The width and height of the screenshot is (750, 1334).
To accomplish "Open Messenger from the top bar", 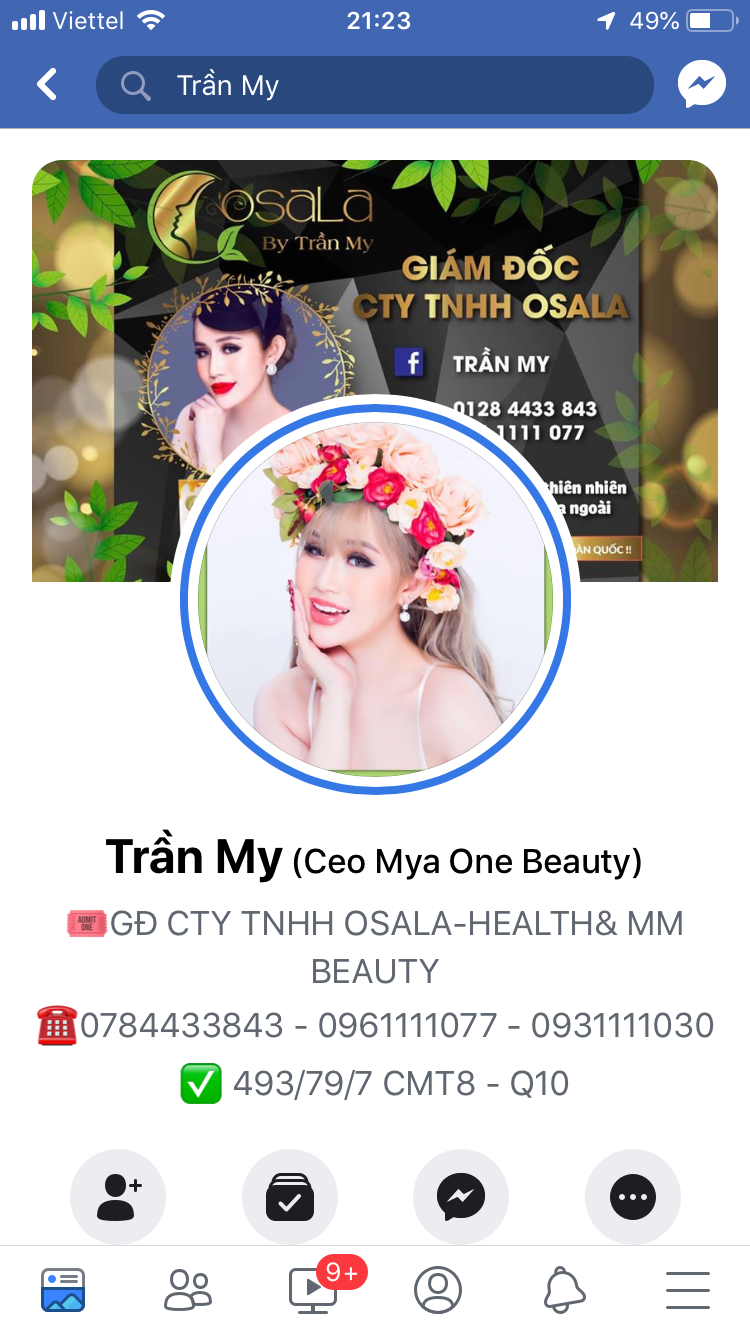I will tap(701, 85).
